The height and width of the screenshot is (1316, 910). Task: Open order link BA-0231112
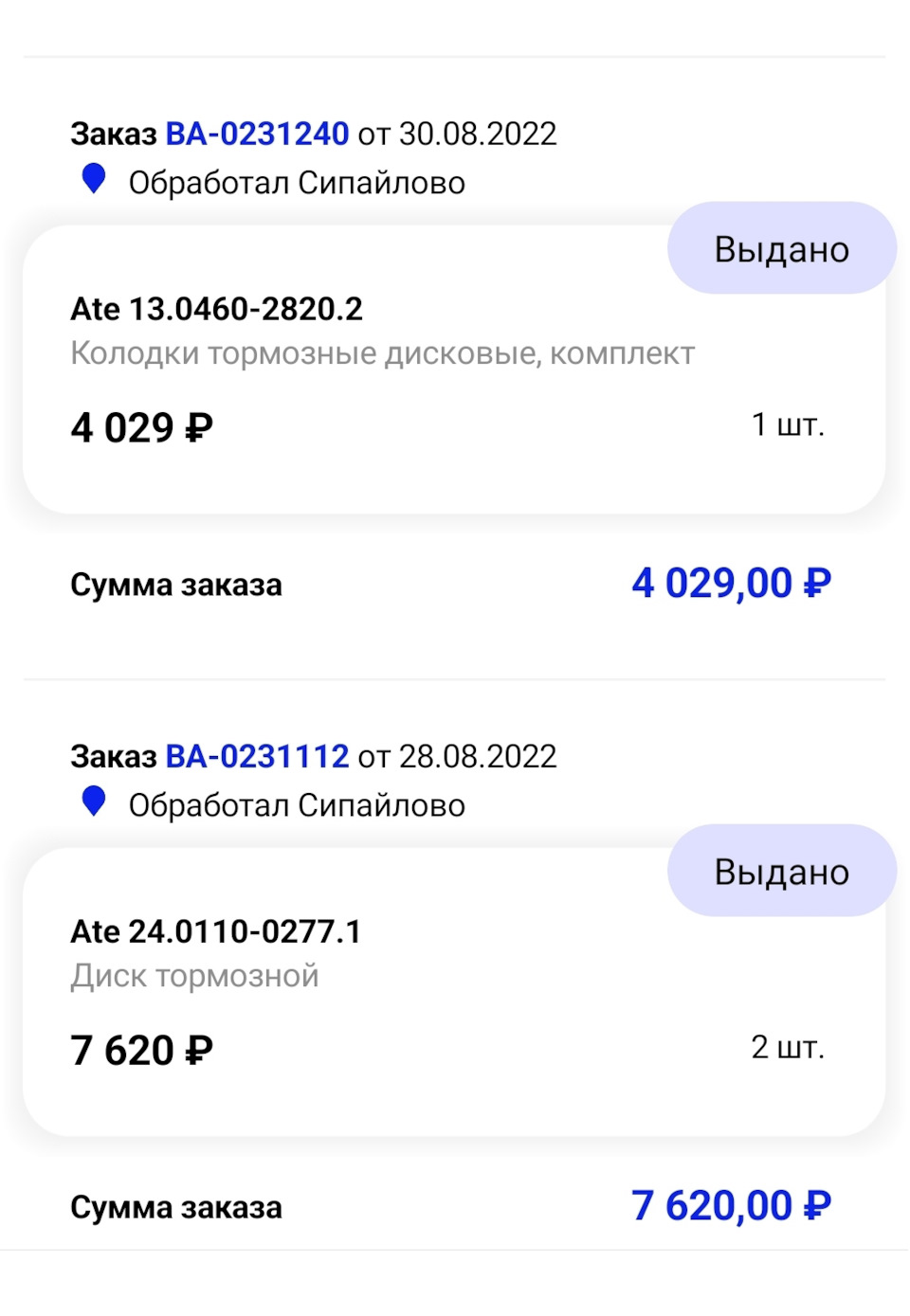(257, 757)
